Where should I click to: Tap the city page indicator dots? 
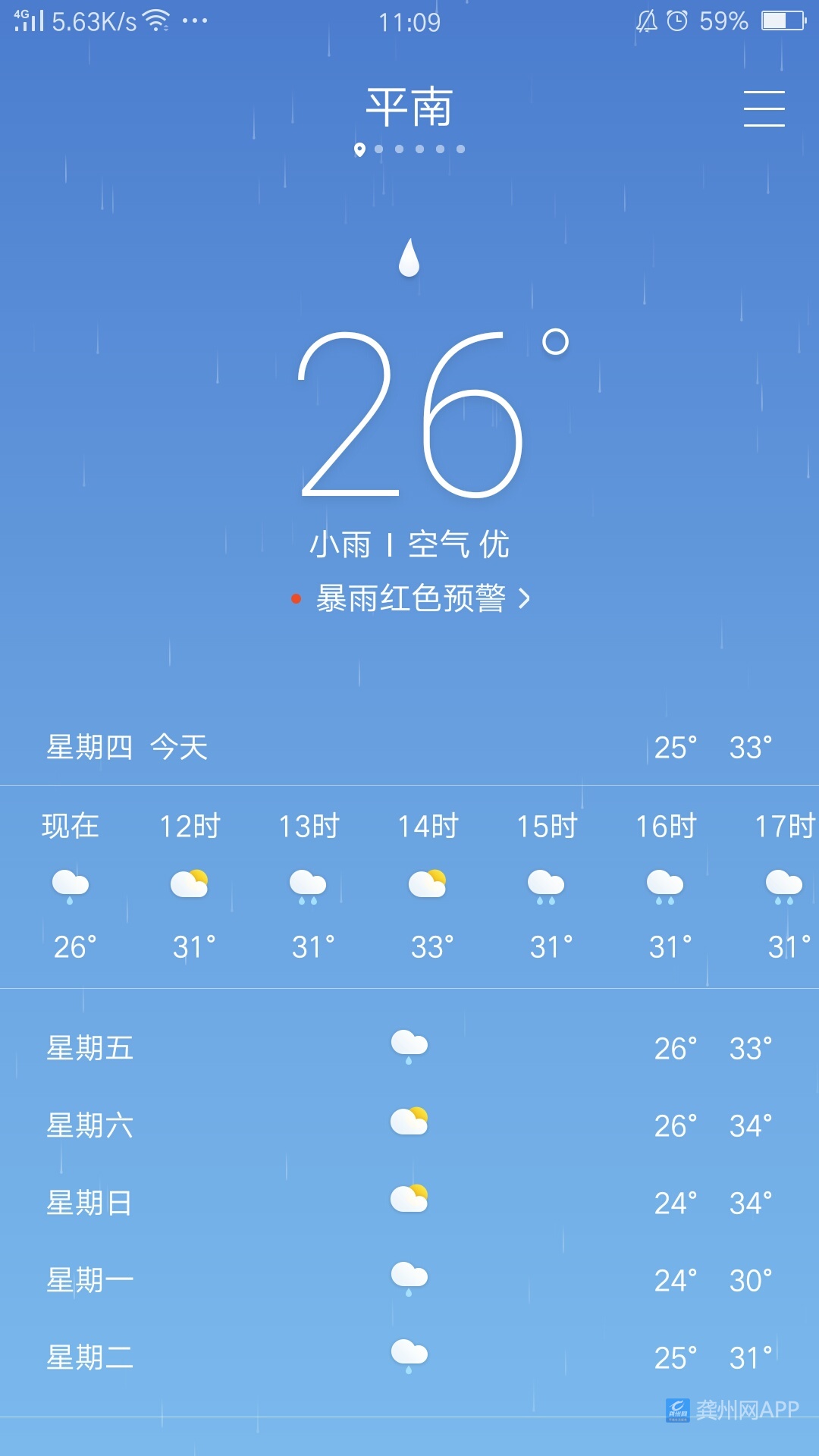[409, 149]
